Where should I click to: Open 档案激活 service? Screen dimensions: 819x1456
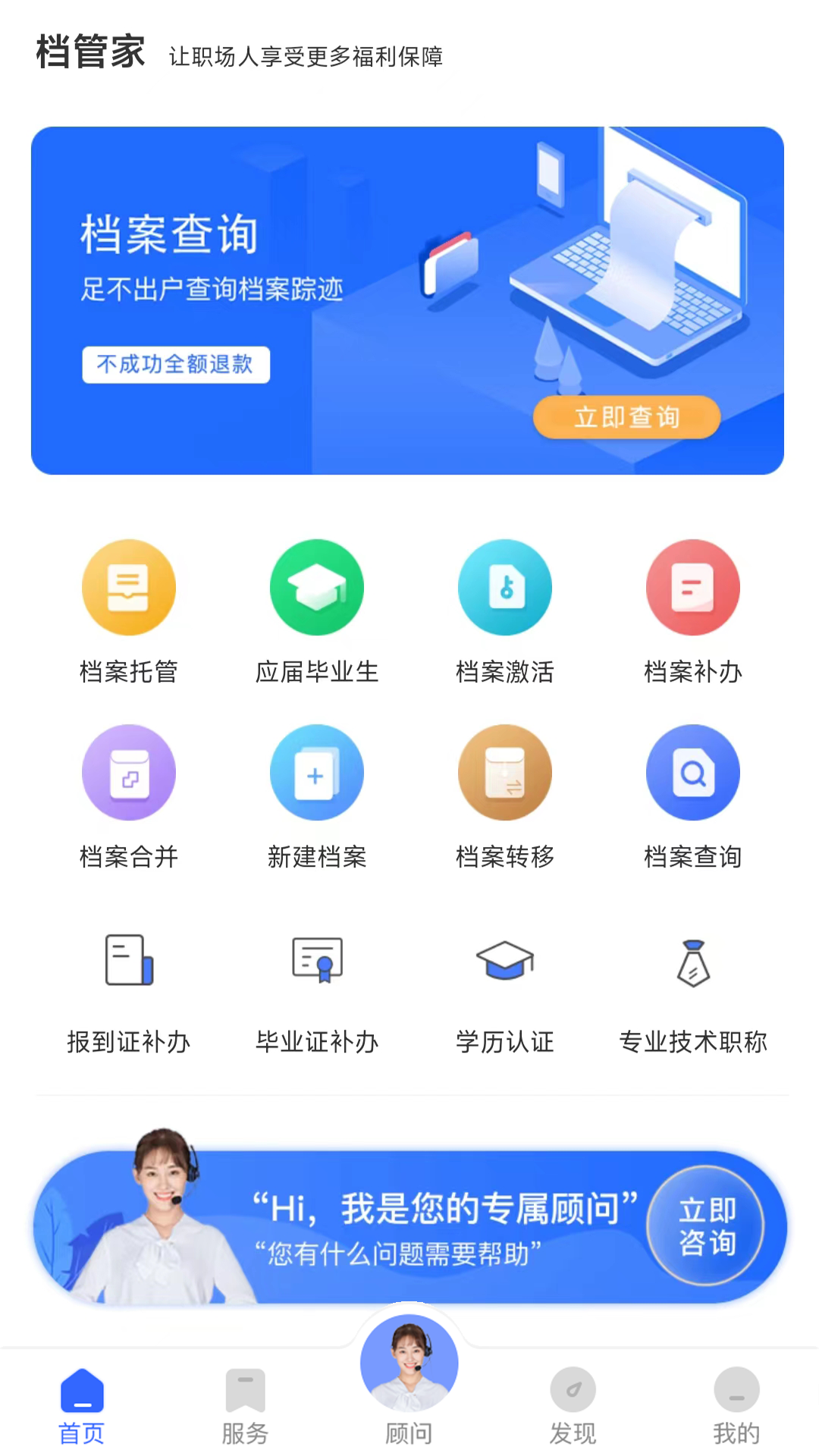click(x=505, y=588)
